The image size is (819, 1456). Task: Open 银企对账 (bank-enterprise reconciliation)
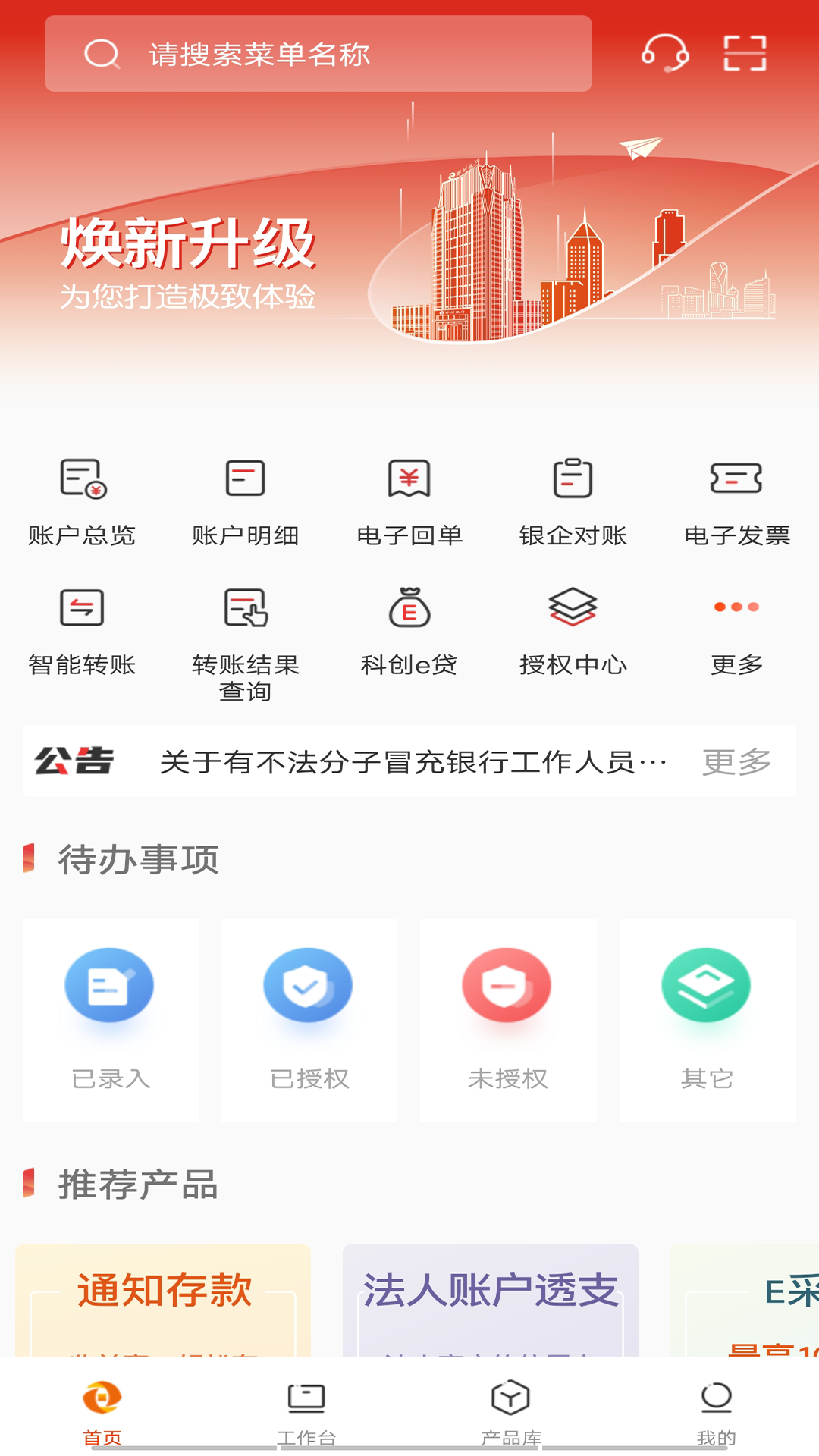pos(573,500)
